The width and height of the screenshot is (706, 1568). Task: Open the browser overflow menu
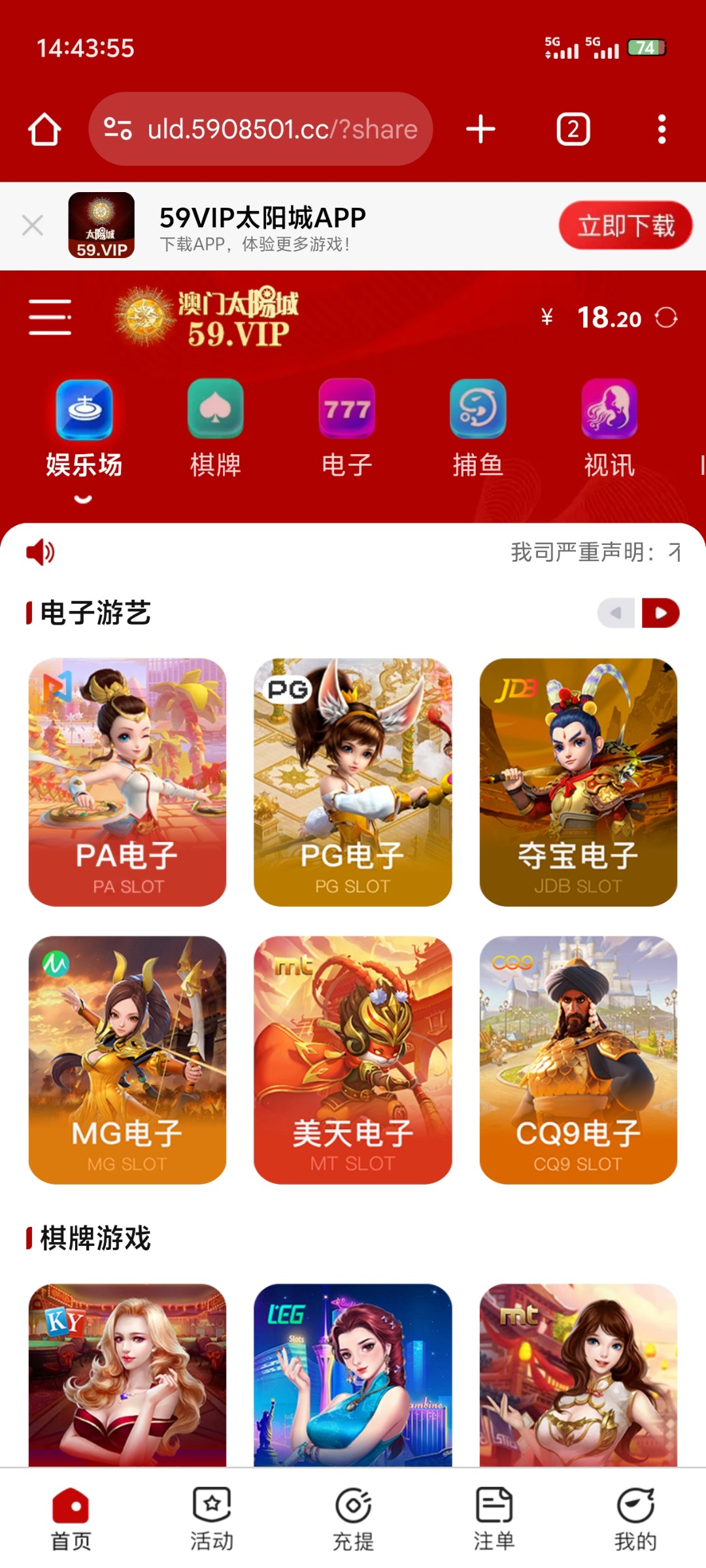click(x=663, y=128)
